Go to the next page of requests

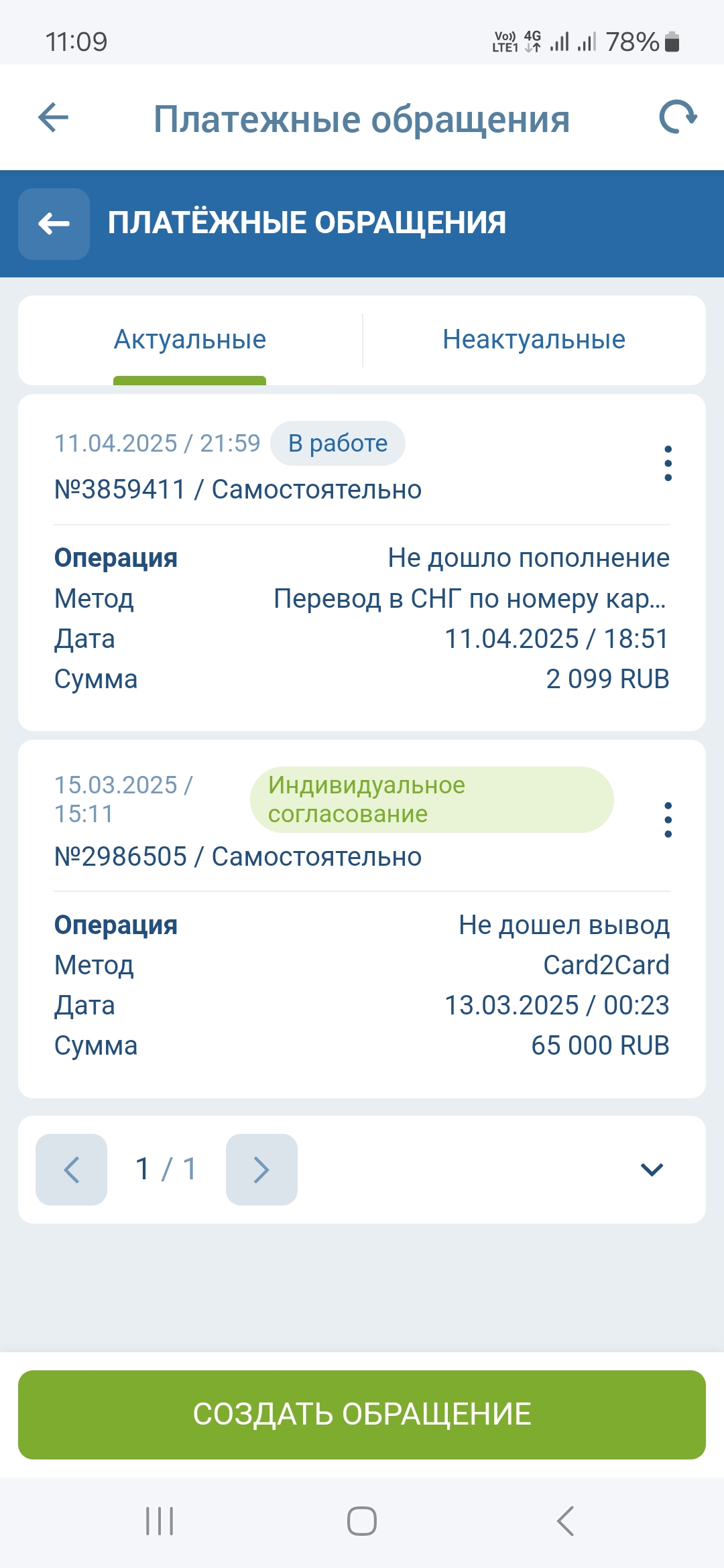261,1170
